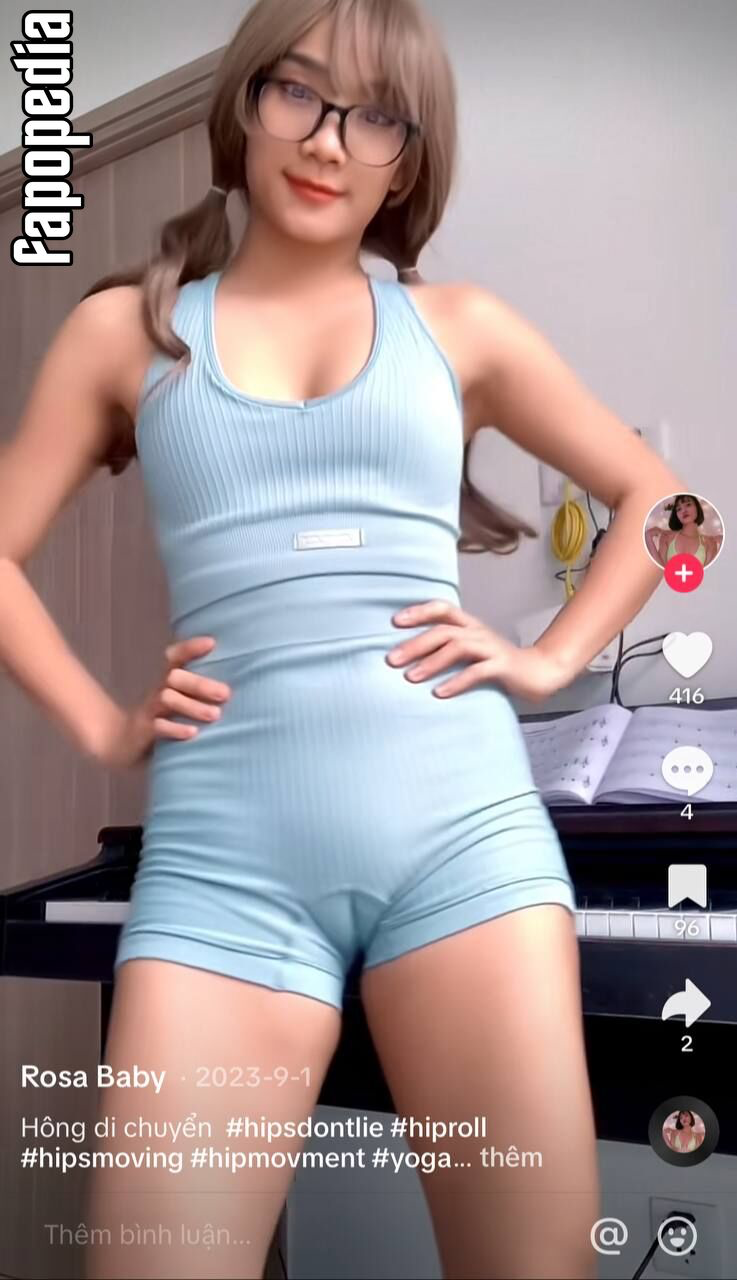Expand the caption with "thêm"
The width and height of the screenshot is (737, 1280).
(511, 1158)
